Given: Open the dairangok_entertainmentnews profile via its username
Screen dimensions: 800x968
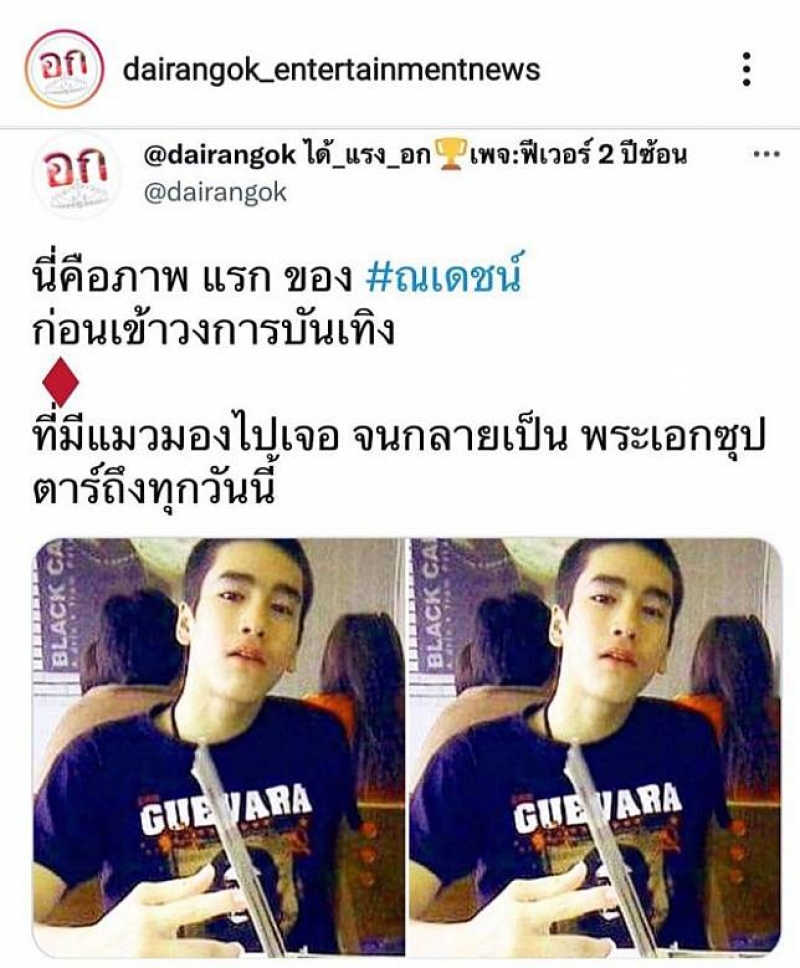Looking at the screenshot, I should click(x=330, y=69).
